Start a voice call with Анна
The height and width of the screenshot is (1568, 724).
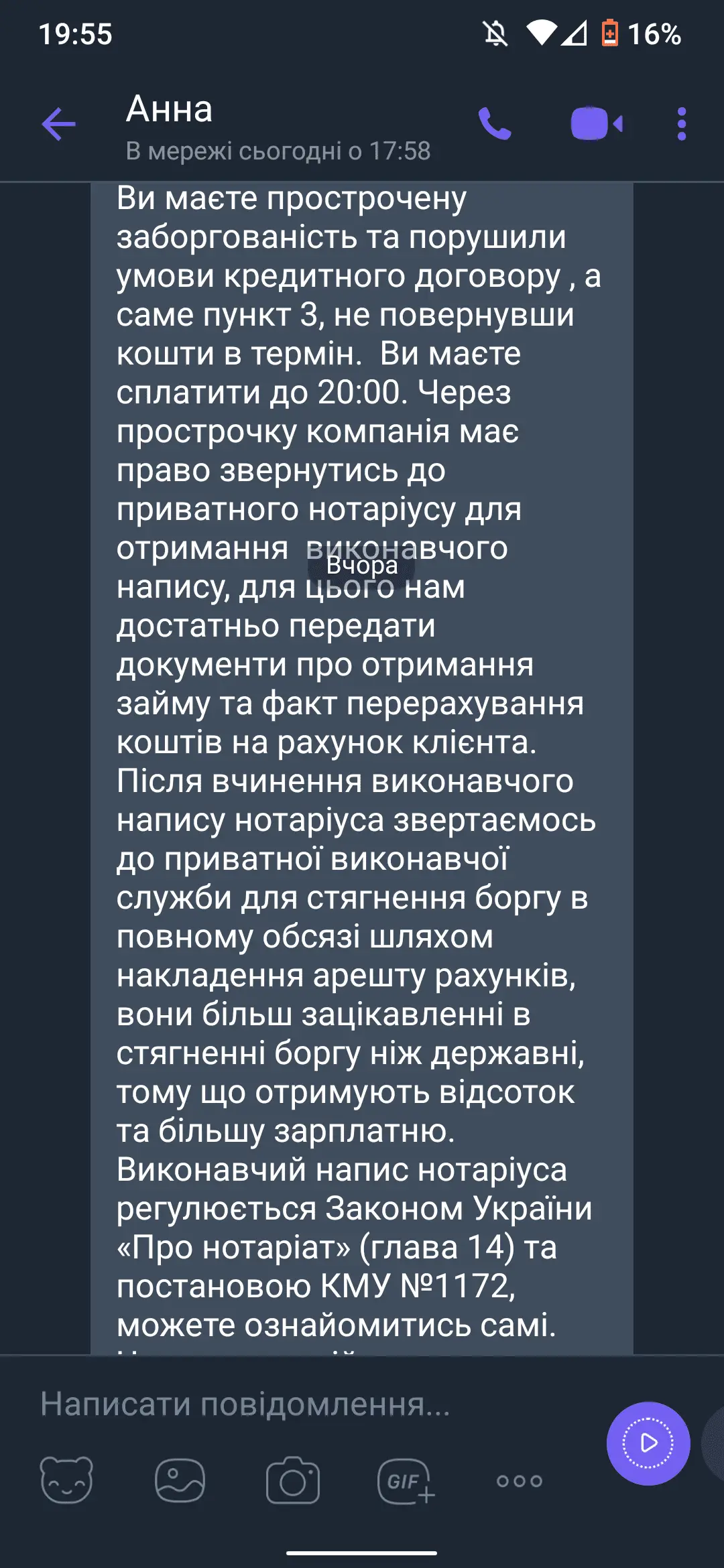coord(495,125)
